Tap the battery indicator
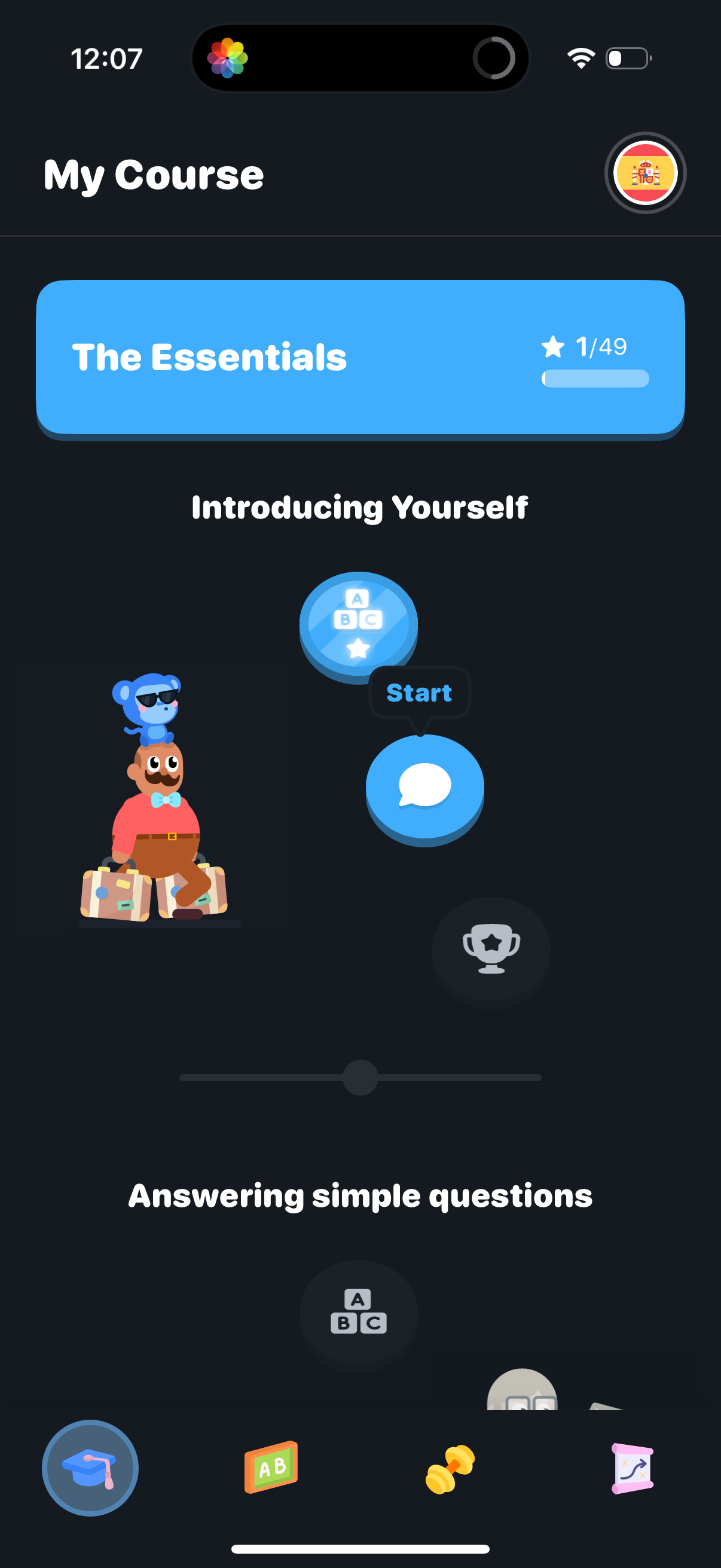The width and height of the screenshot is (721, 1568). 628,57
